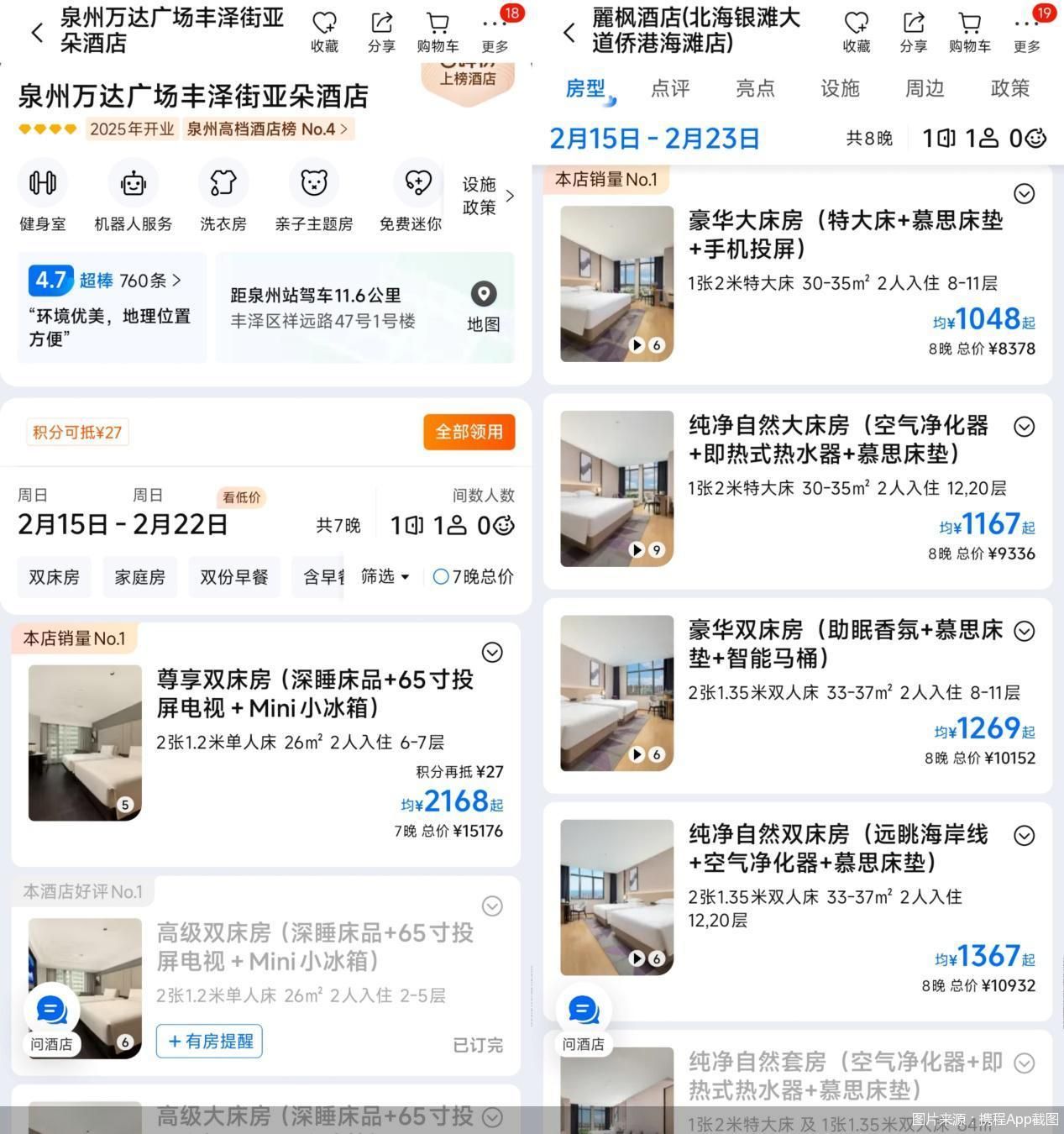Share the 麗枫酒店 page via 分享 icon

click(x=913, y=25)
